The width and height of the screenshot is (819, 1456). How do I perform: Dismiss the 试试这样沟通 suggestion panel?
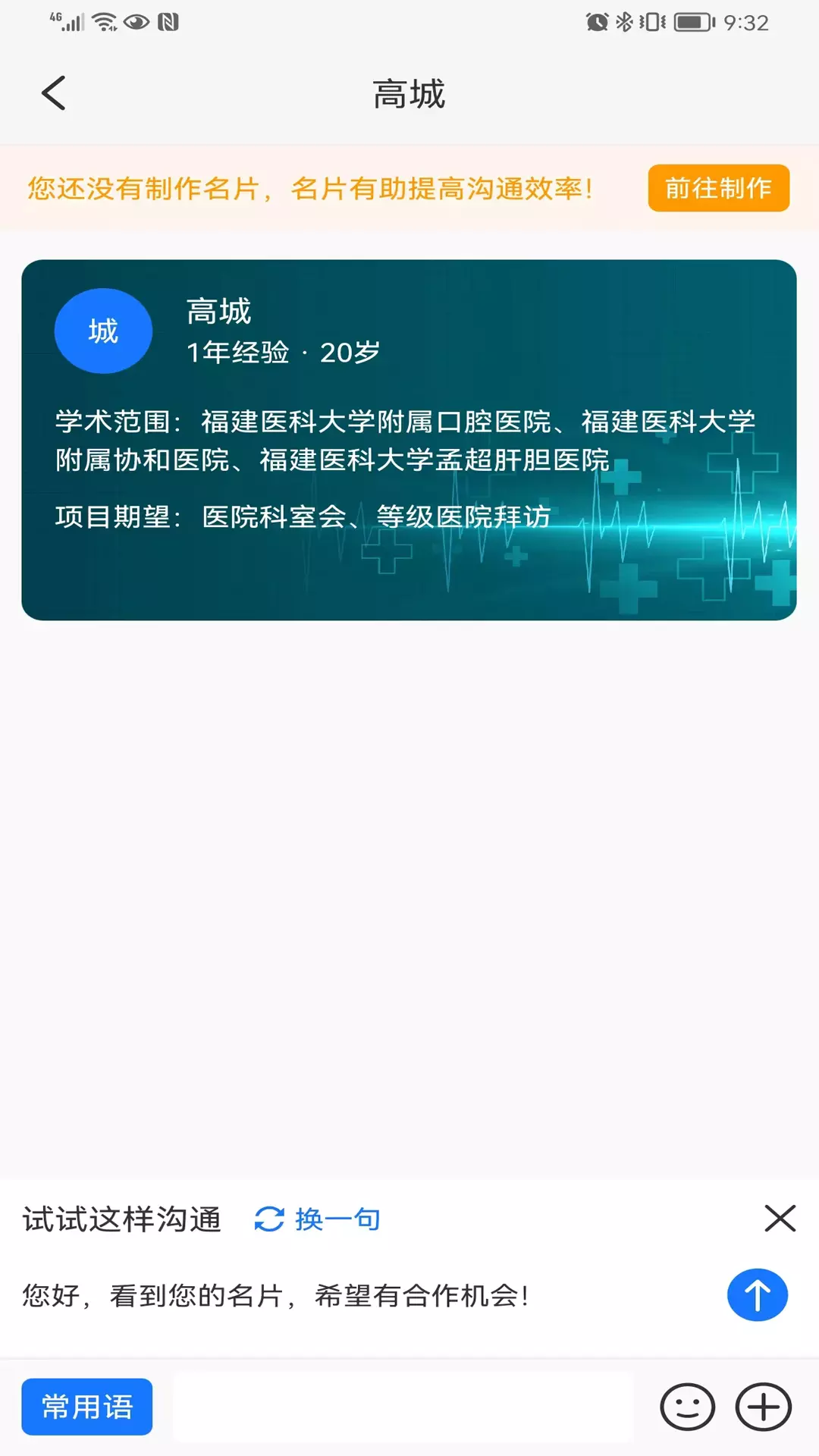click(x=780, y=1219)
